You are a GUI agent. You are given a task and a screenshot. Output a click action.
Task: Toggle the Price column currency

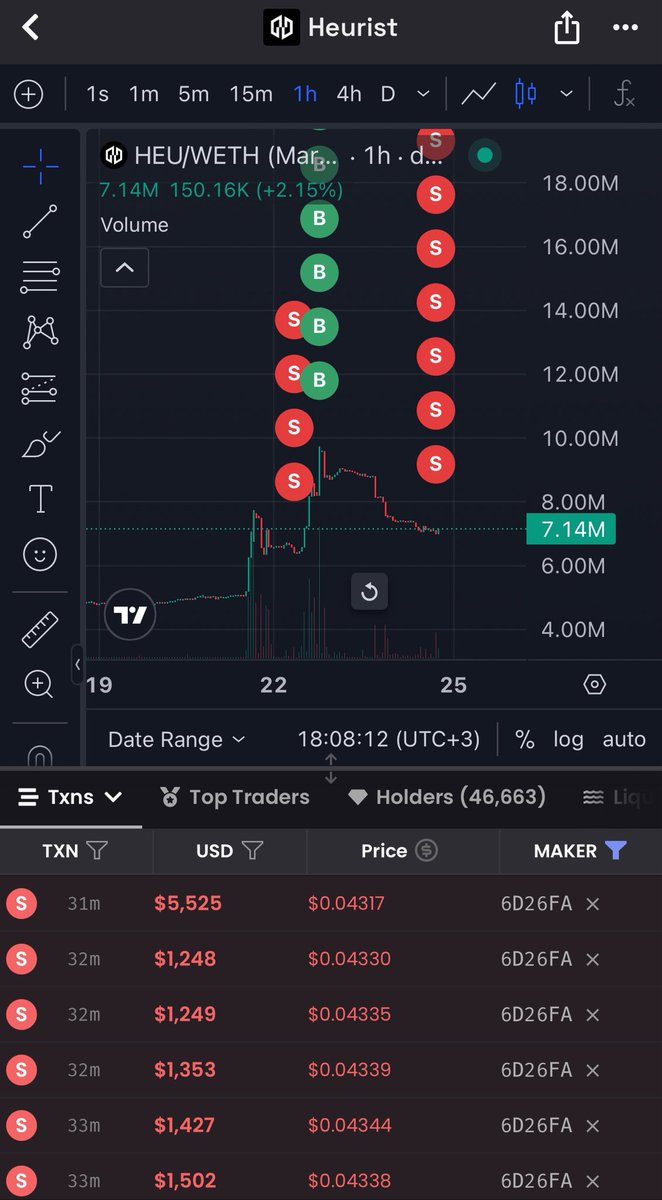pos(427,851)
